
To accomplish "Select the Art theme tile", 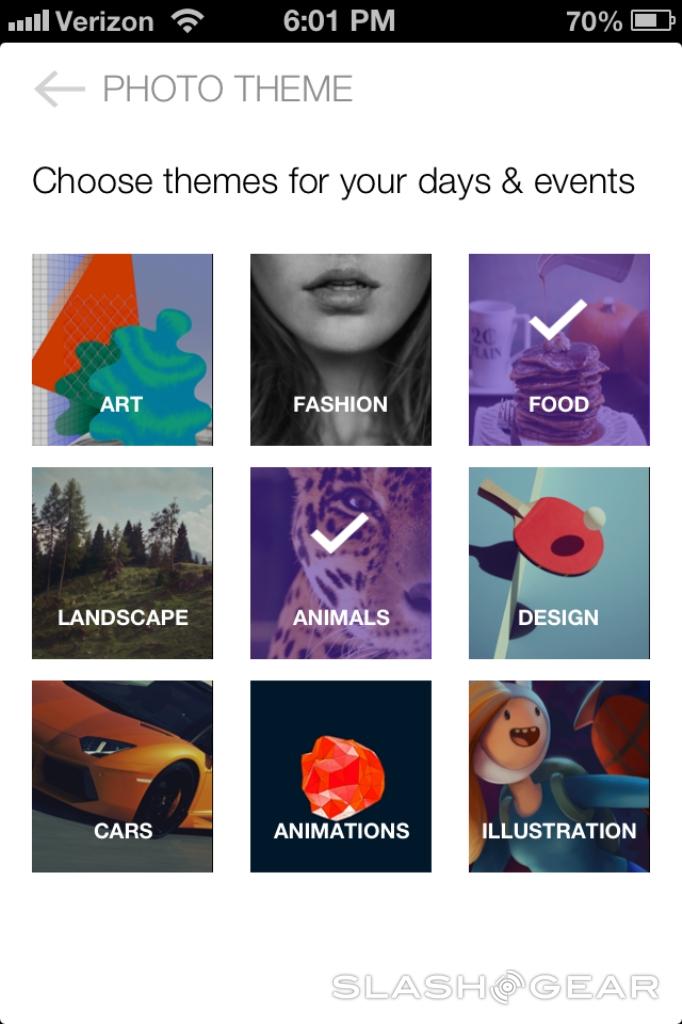I will [122, 349].
